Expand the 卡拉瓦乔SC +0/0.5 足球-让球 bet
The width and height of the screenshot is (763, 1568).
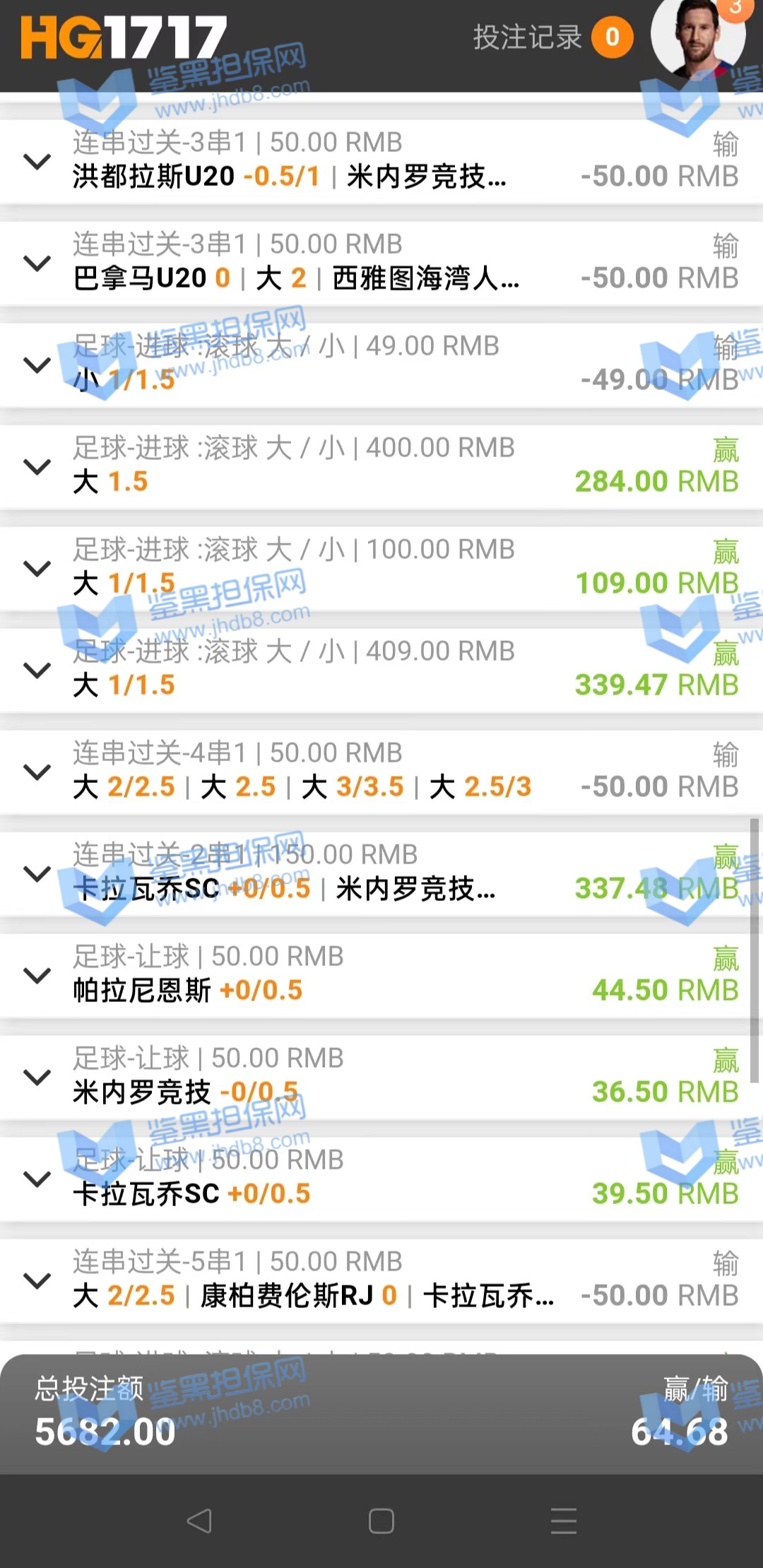click(x=37, y=1179)
